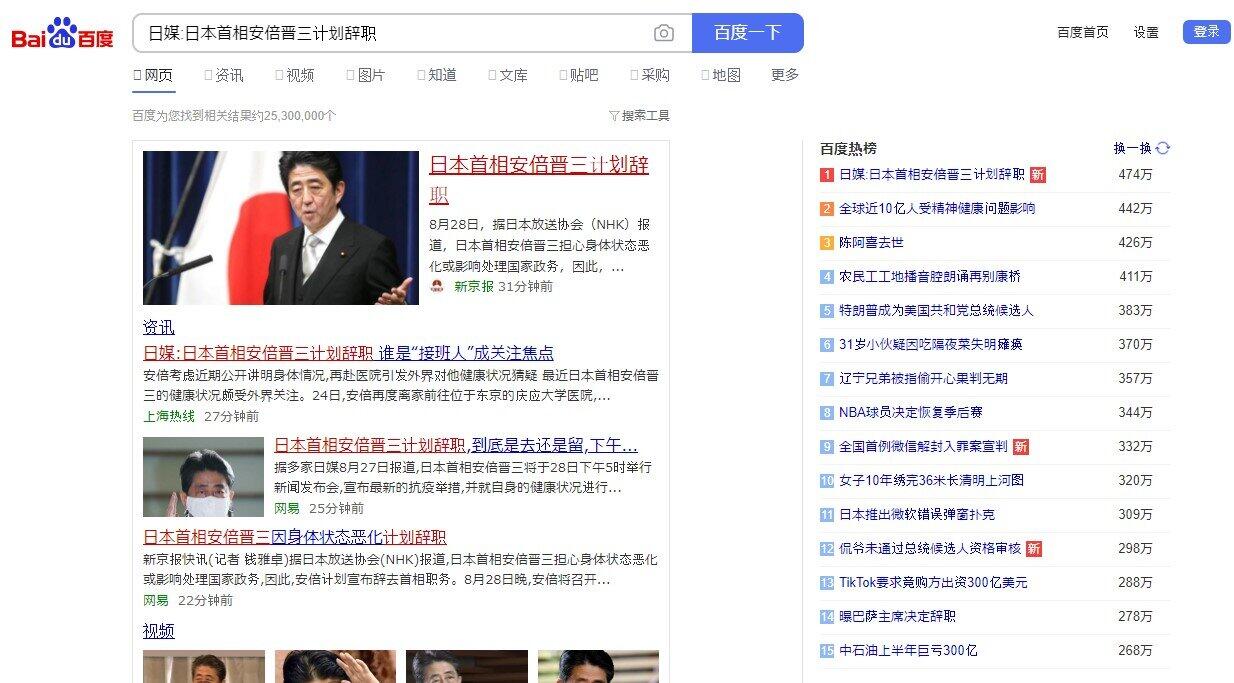Tap the 登录 login button

1206,32
